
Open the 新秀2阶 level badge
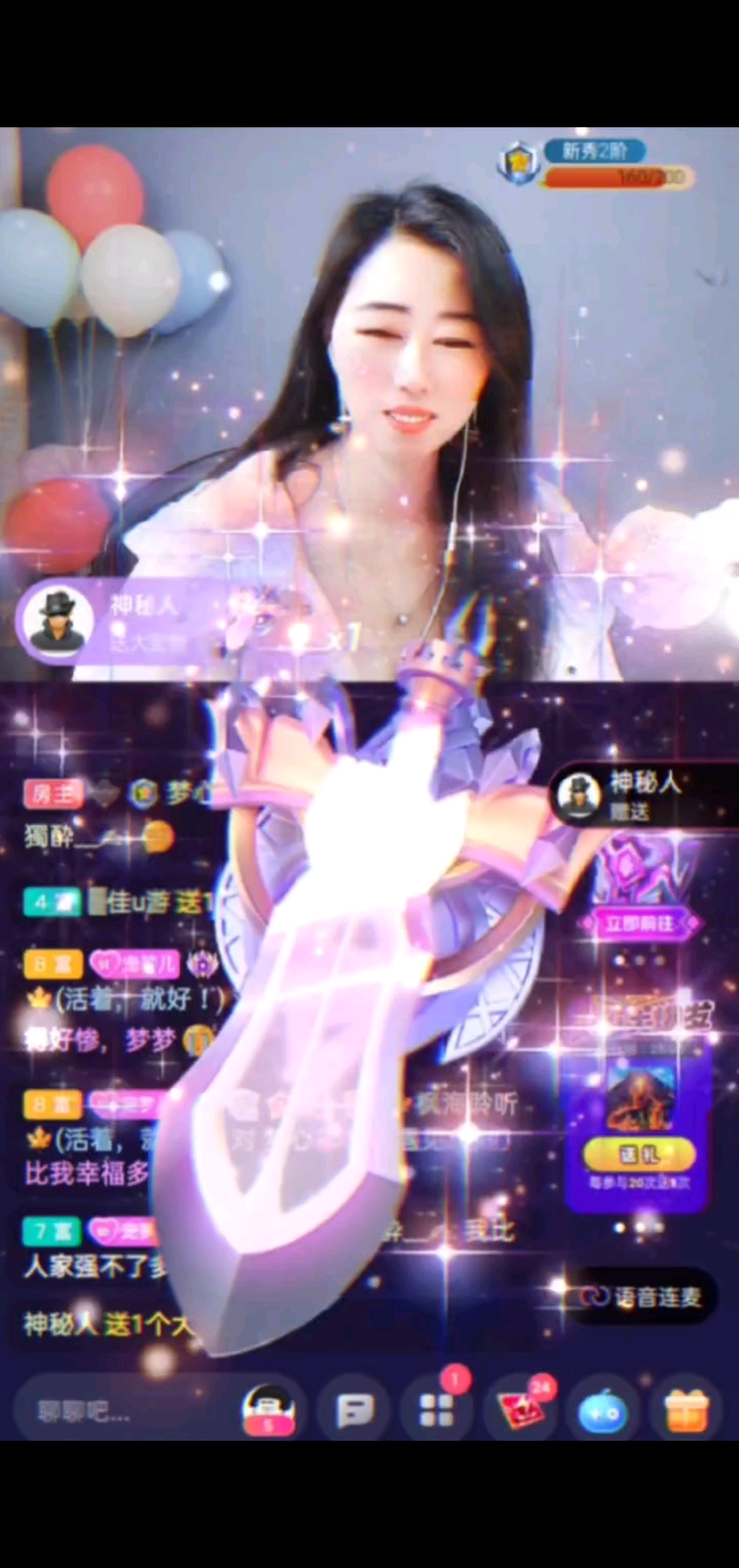595,152
